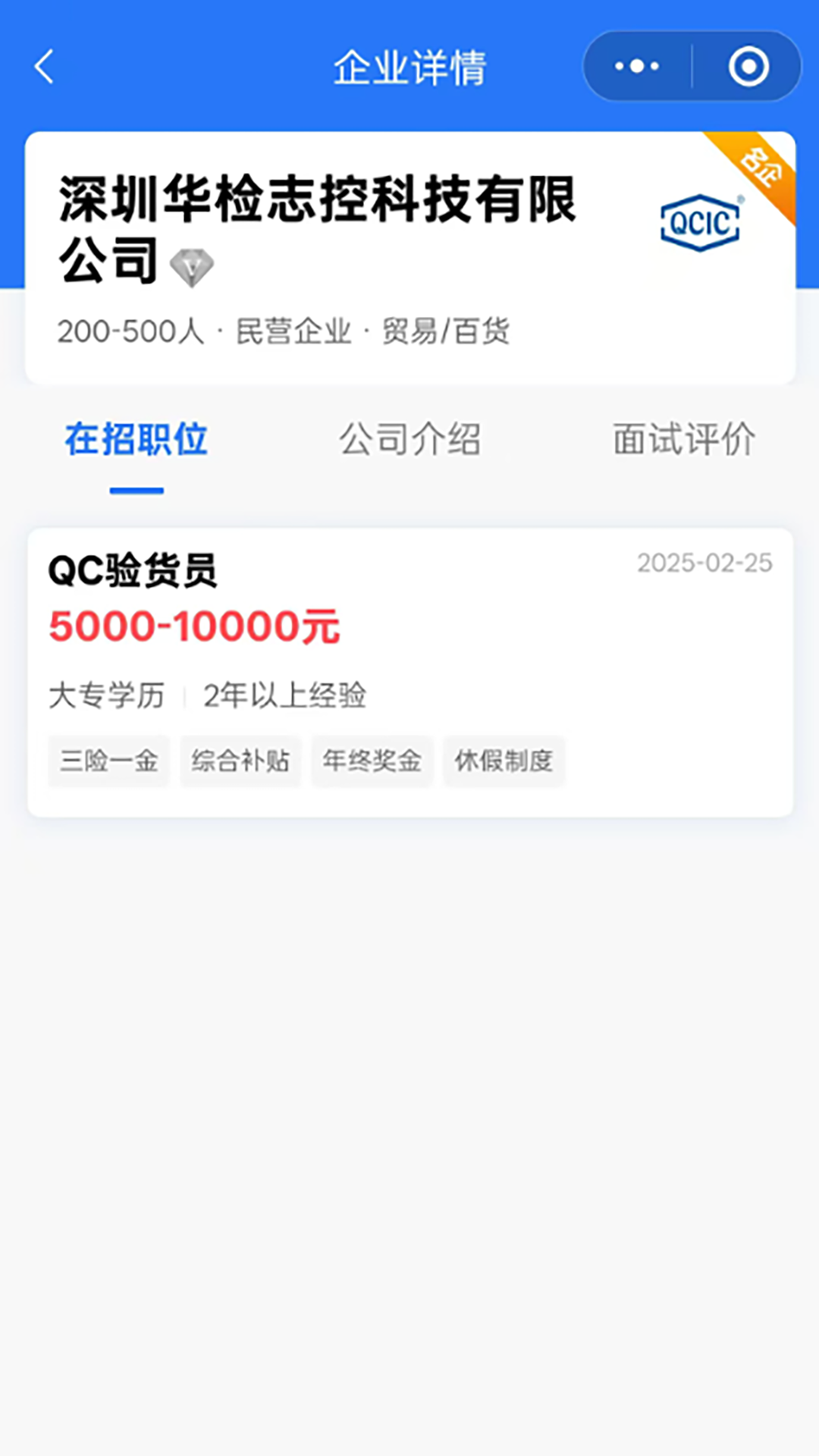819x1456 pixels.
Task: Tap the 企业详情 title bar text
Action: pyautogui.click(x=409, y=66)
